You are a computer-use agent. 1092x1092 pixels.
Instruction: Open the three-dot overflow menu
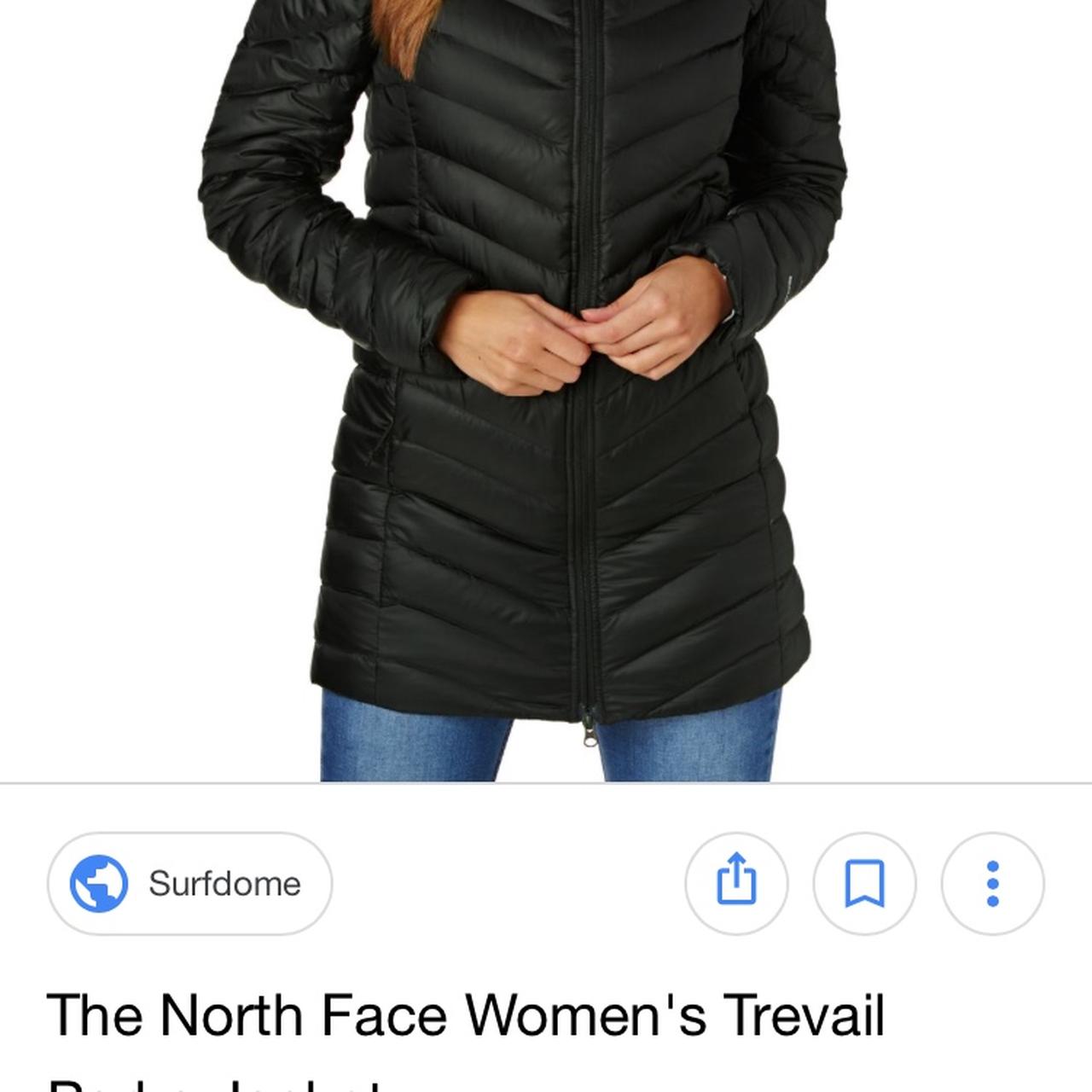[992, 883]
